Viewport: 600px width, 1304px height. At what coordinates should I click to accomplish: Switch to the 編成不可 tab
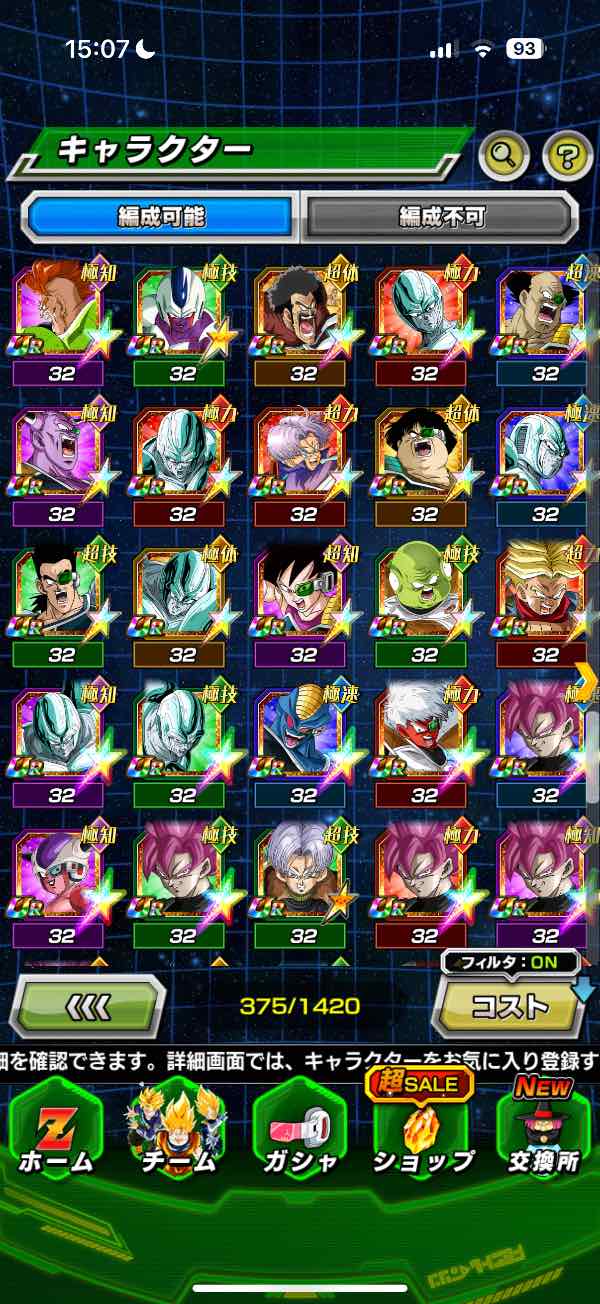pyautogui.click(x=440, y=216)
